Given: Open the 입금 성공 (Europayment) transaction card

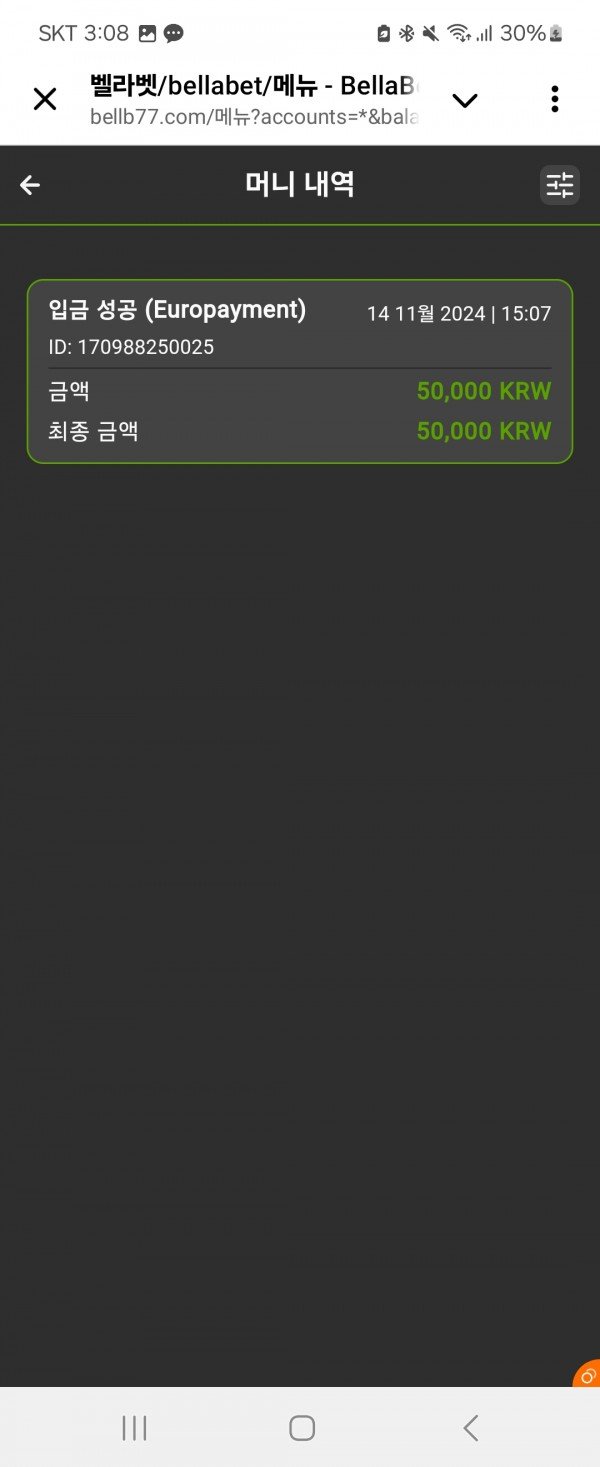Looking at the screenshot, I should pos(299,371).
